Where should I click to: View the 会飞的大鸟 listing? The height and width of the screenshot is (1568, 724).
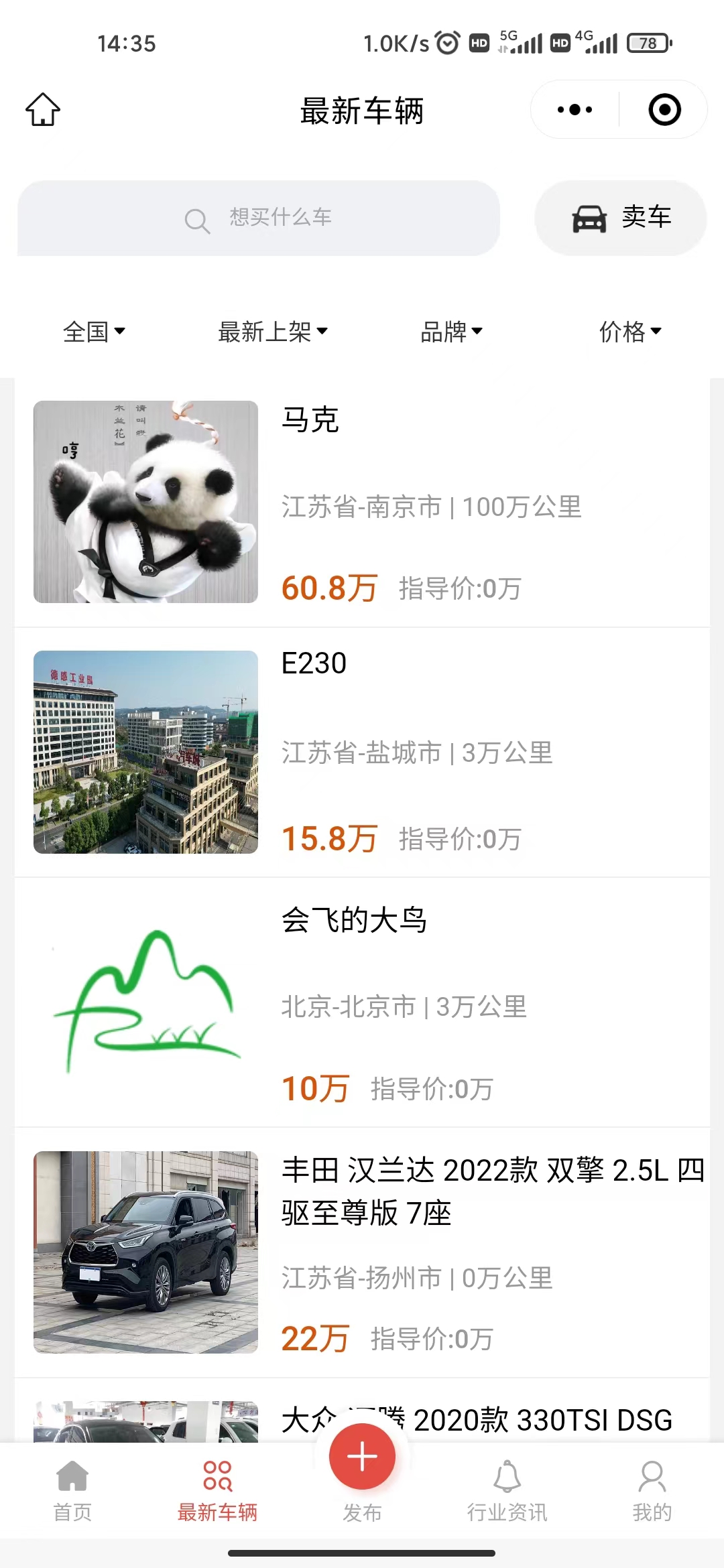pyautogui.click(x=362, y=1002)
